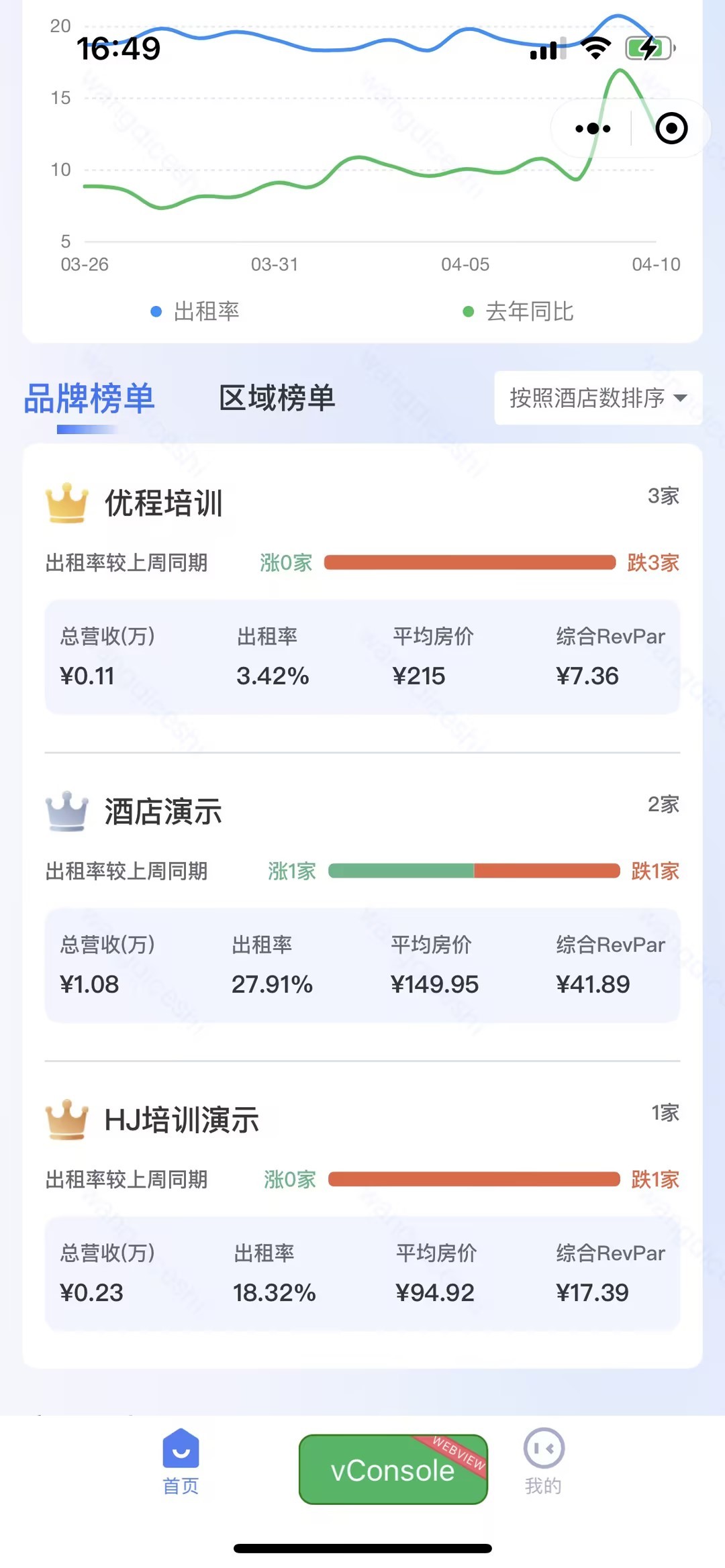Toggle the 去年同比 legend series
Viewport: 725px width, 1568px height.
point(518,311)
